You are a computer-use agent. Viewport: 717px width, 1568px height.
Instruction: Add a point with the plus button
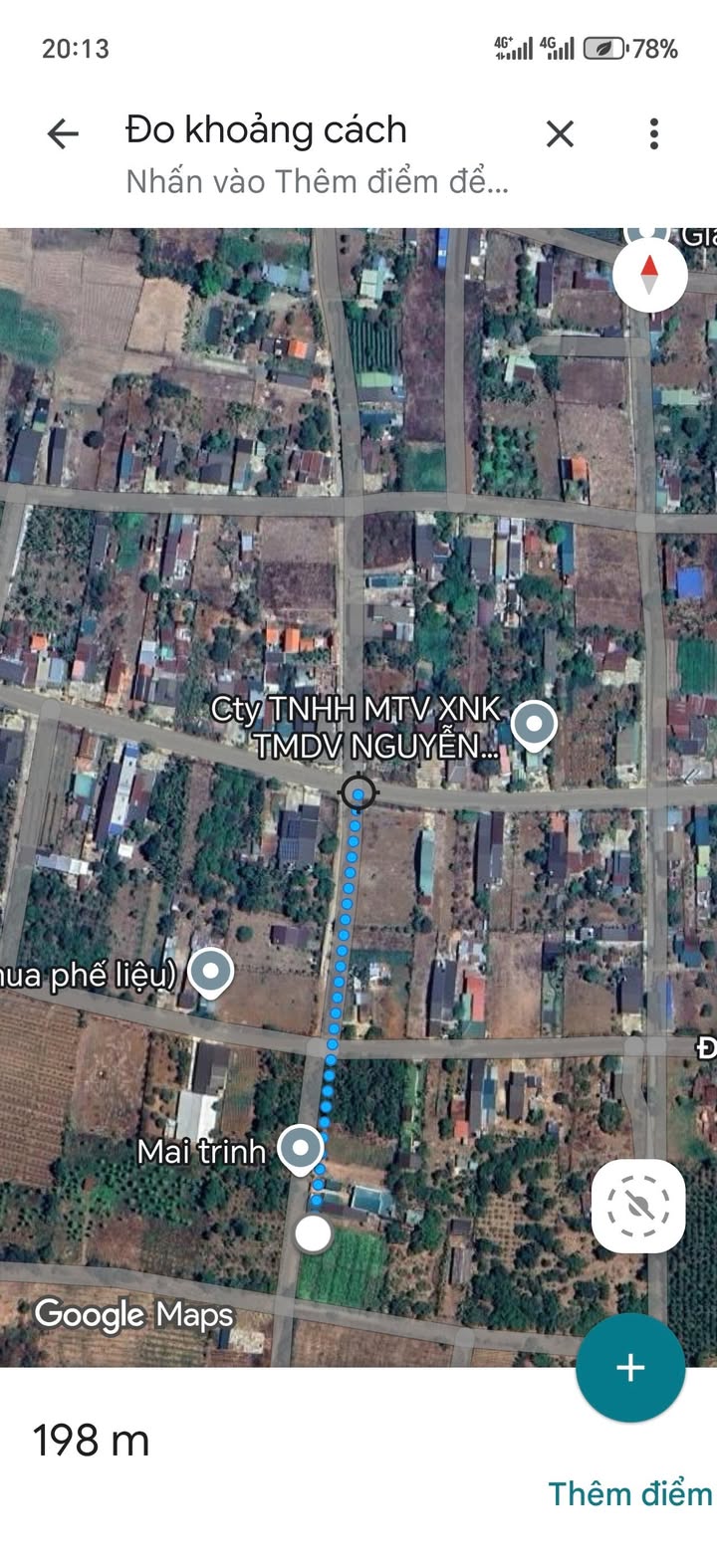pos(630,1368)
